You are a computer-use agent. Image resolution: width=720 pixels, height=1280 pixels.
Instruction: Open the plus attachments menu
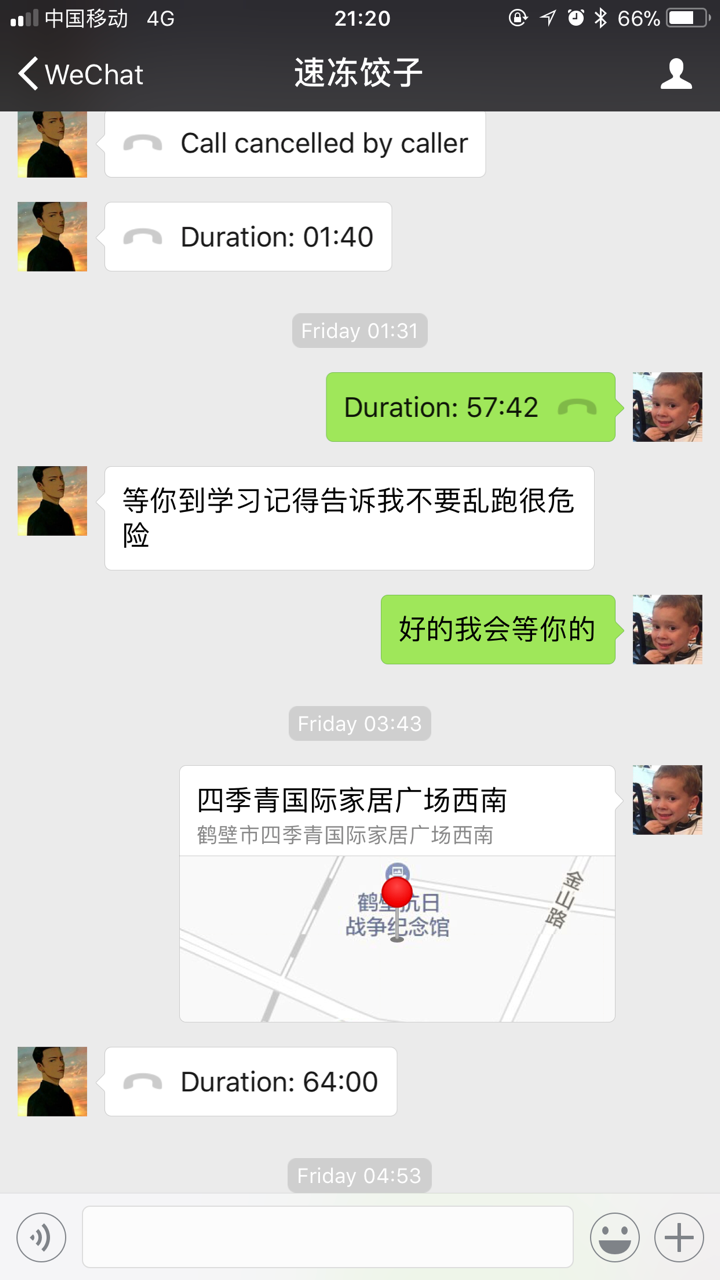point(679,1238)
